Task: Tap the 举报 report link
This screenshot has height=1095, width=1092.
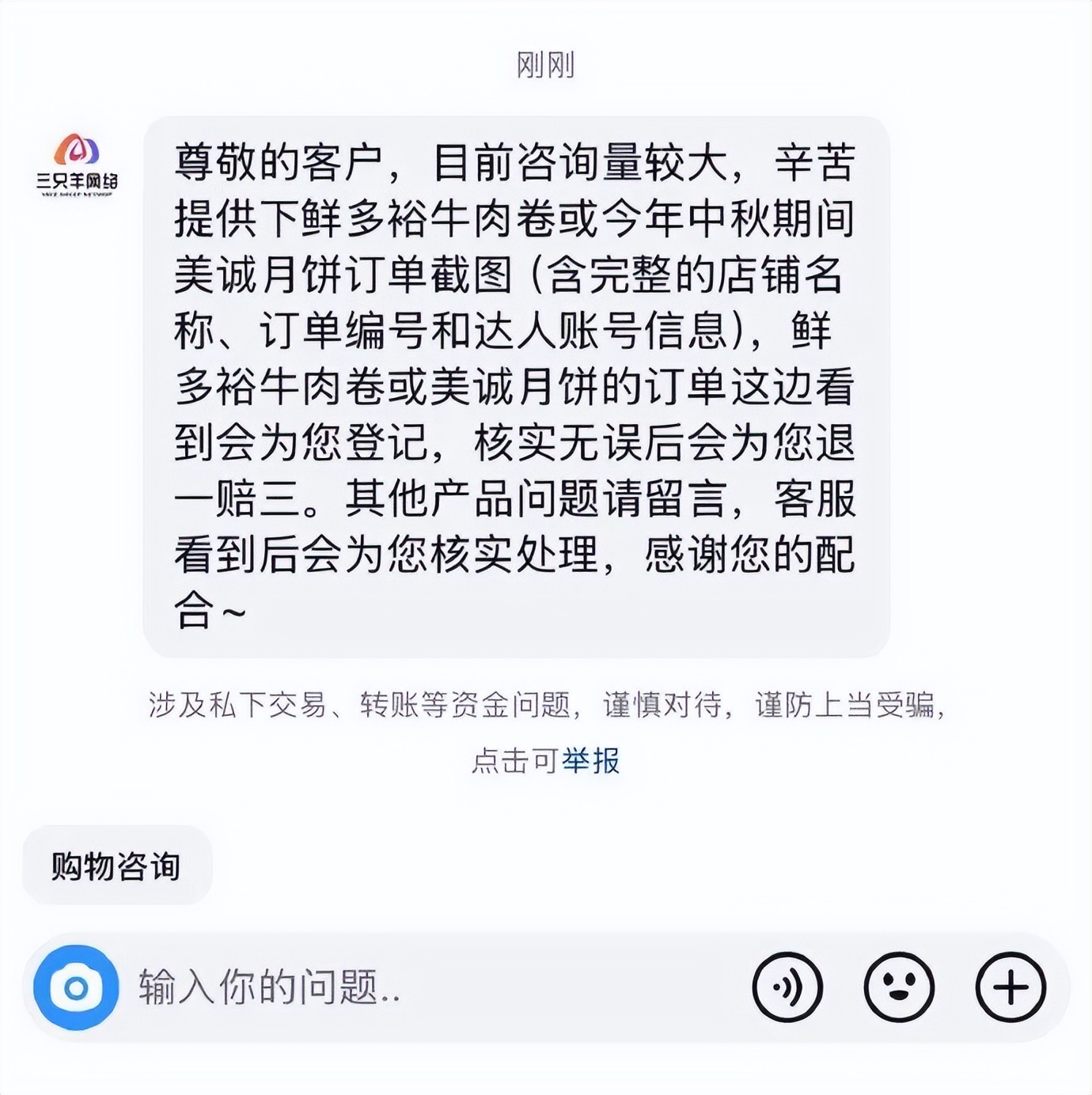Action: click(590, 760)
